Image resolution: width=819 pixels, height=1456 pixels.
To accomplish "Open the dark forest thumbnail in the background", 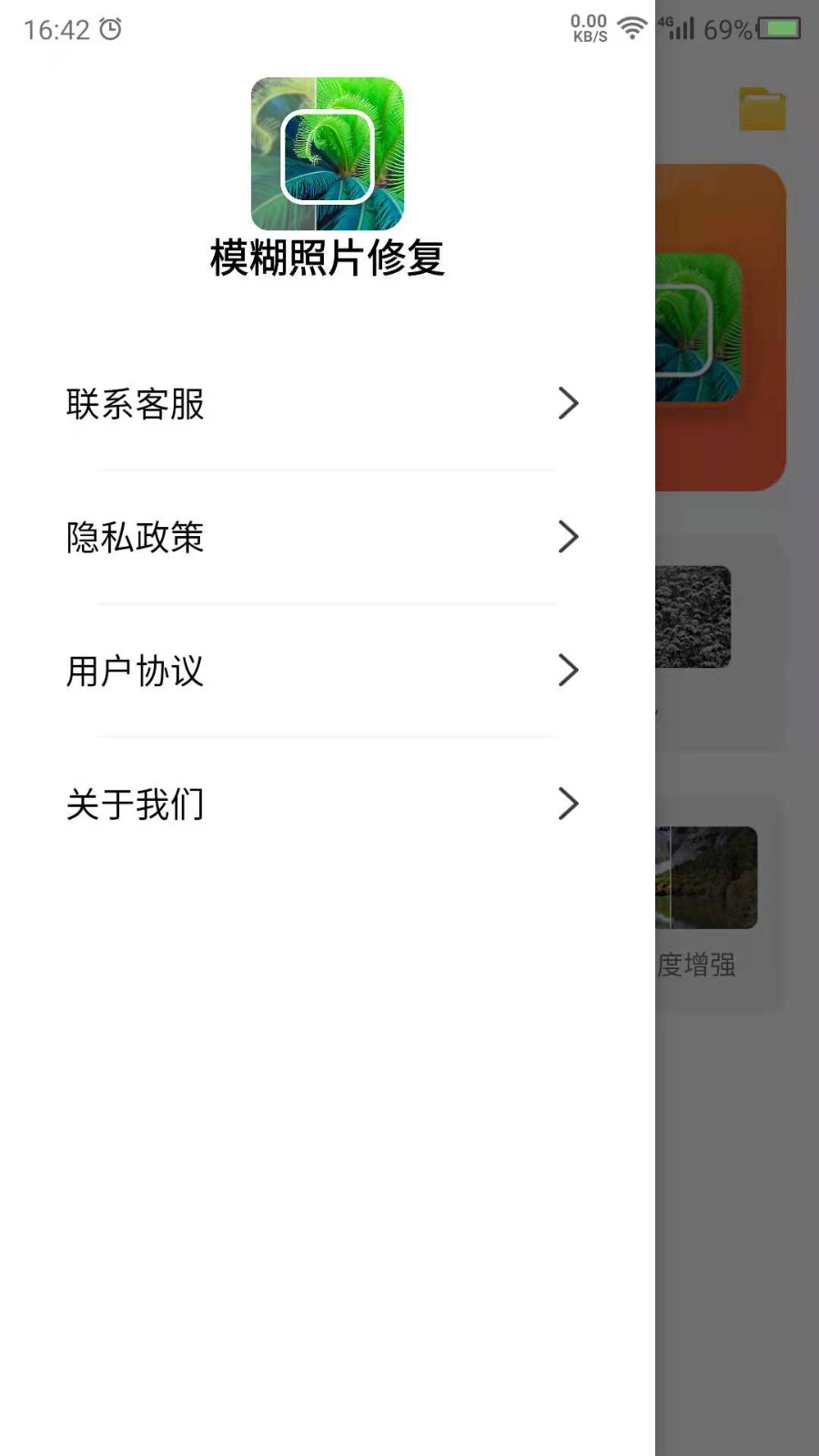I will [693, 616].
